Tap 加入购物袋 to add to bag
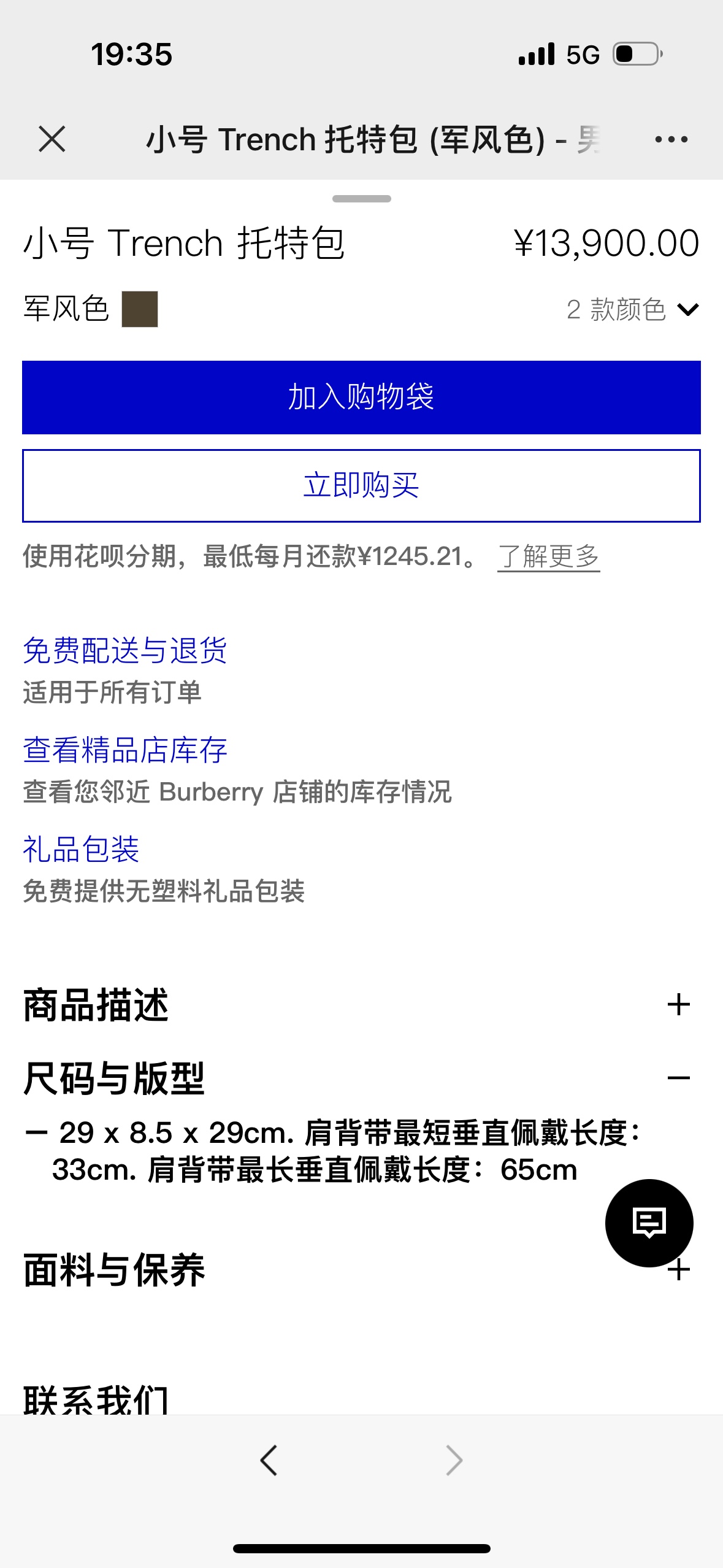This screenshot has width=723, height=1568. (361, 398)
